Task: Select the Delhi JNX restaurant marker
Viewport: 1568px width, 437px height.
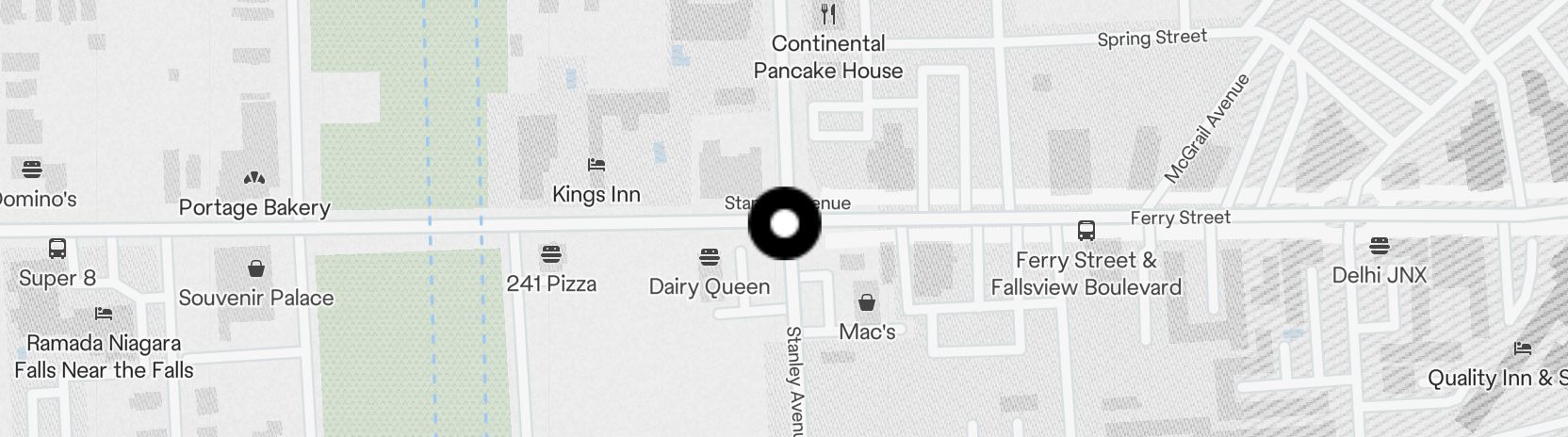Action: pyautogui.click(x=1379, y=247)
